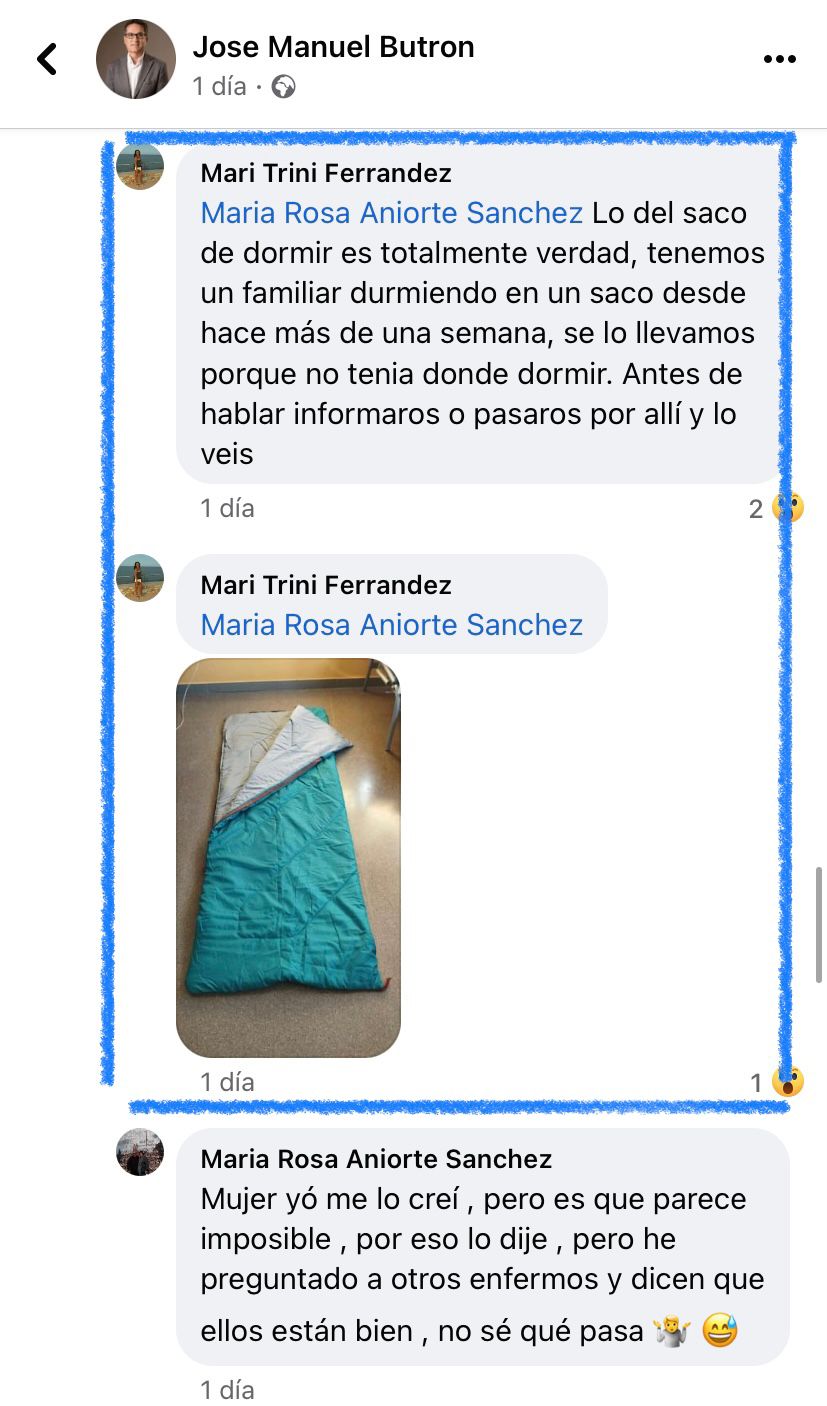827x1406 pixels.
Task: Go back using the arrow icon
Action: coord(47,59)
